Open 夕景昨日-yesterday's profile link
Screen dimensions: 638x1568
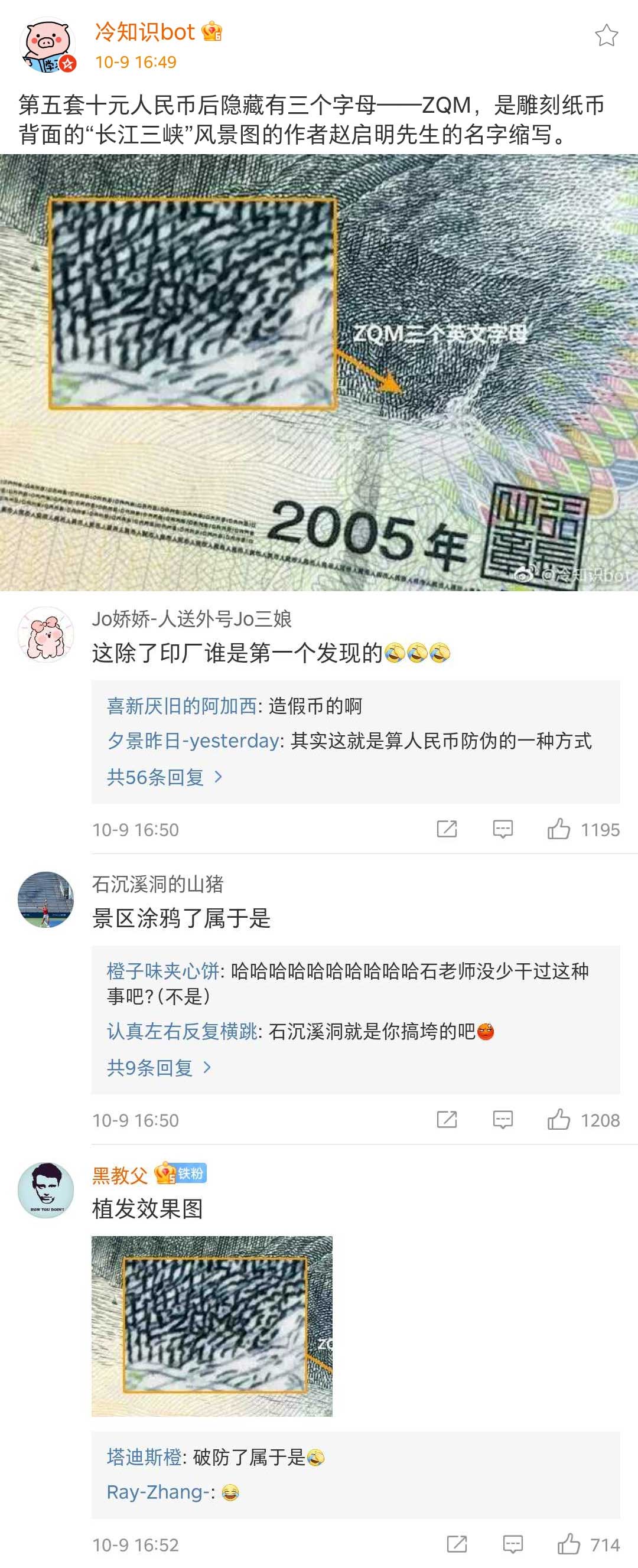(x=193, y=741)
